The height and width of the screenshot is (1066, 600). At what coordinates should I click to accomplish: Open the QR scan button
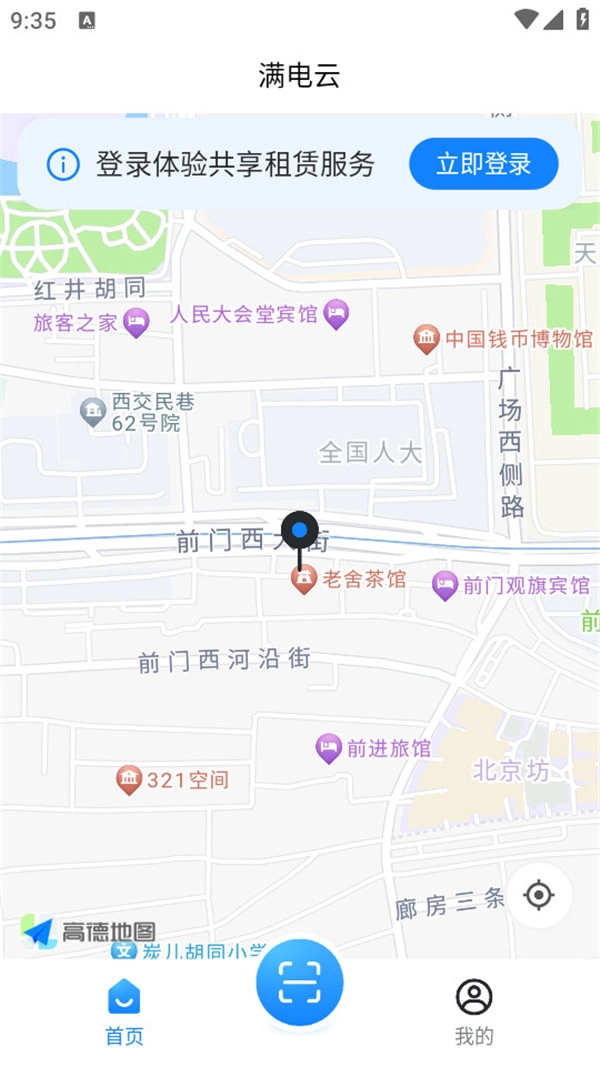coord(300,983)
